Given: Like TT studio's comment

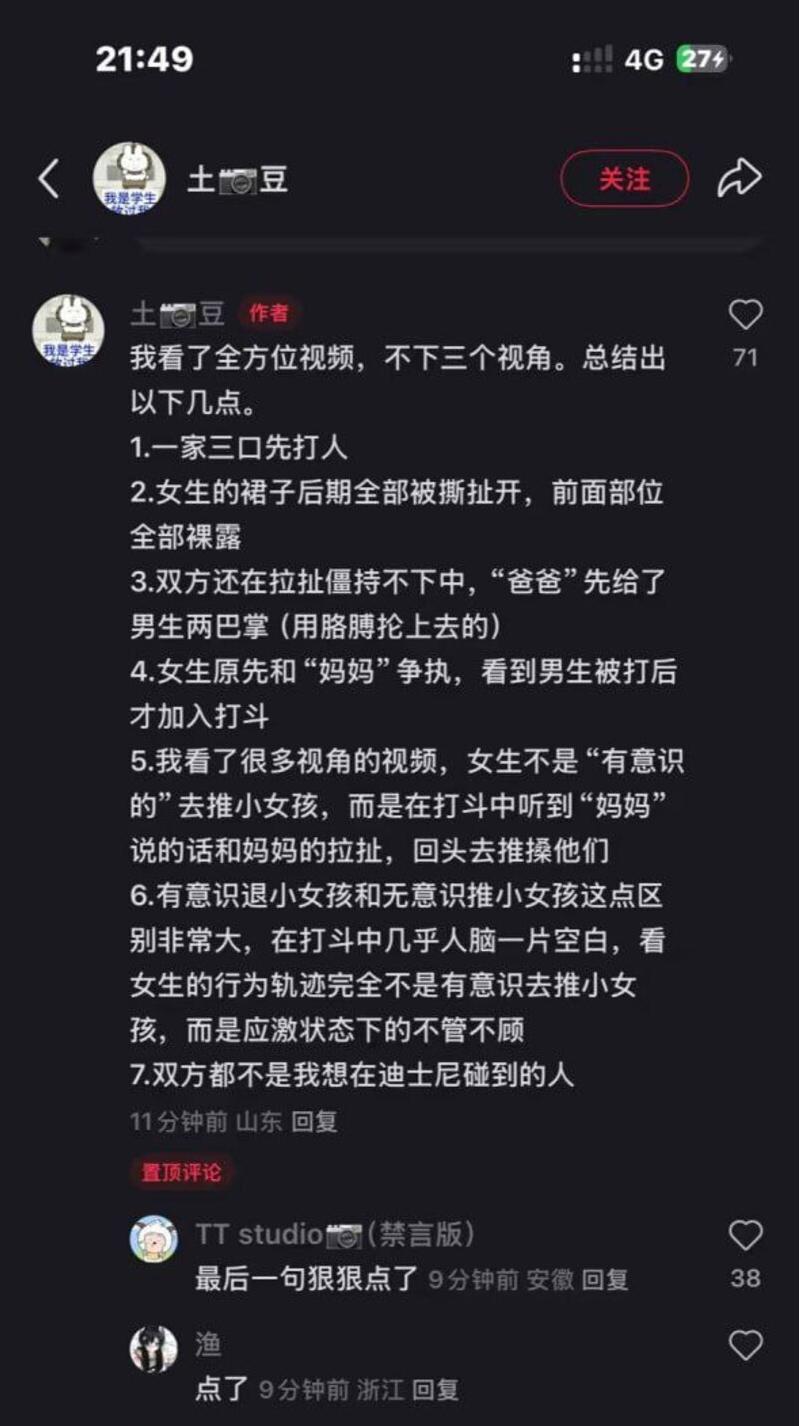Looking at the screenshot, I should point(745,1236).
